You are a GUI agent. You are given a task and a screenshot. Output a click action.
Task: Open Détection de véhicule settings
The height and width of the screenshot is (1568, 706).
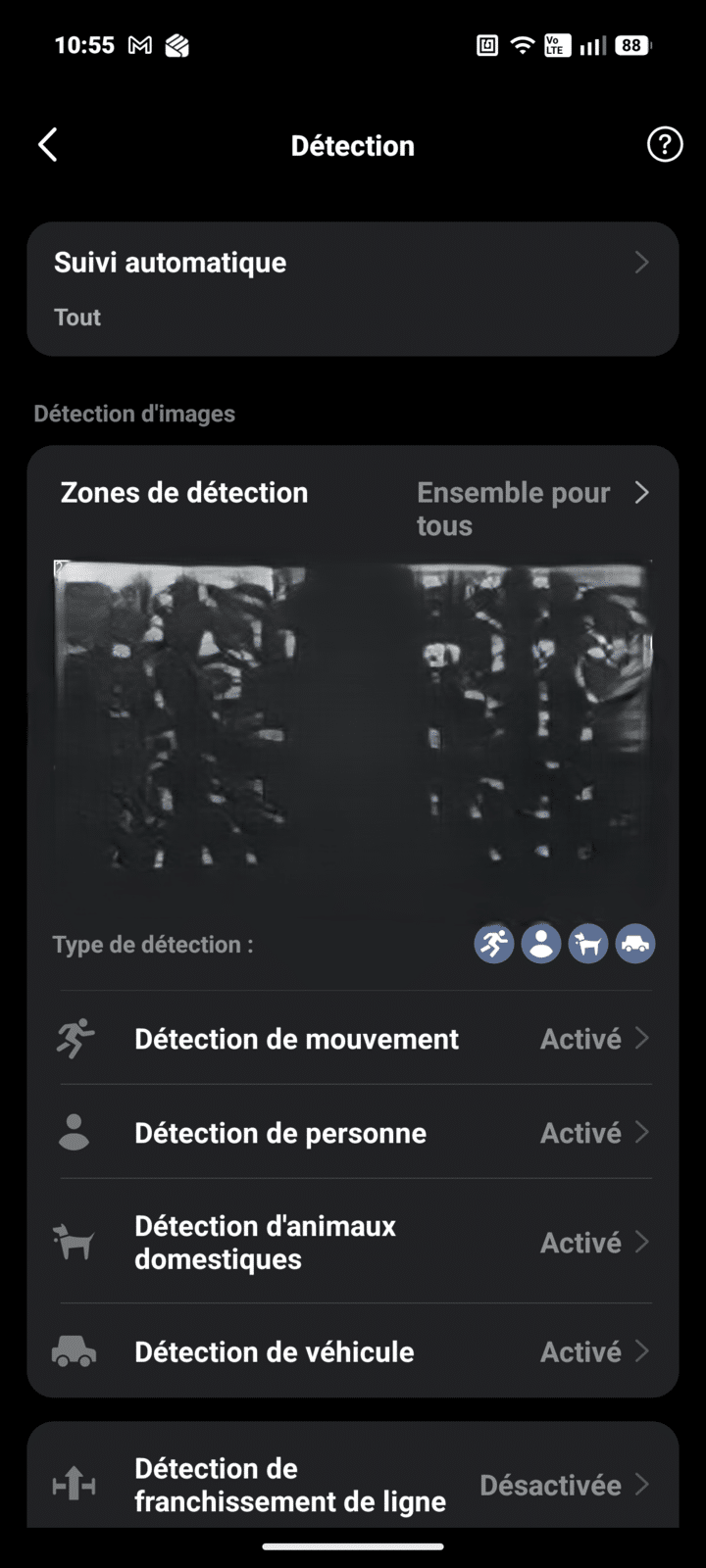coord(353,1352)
